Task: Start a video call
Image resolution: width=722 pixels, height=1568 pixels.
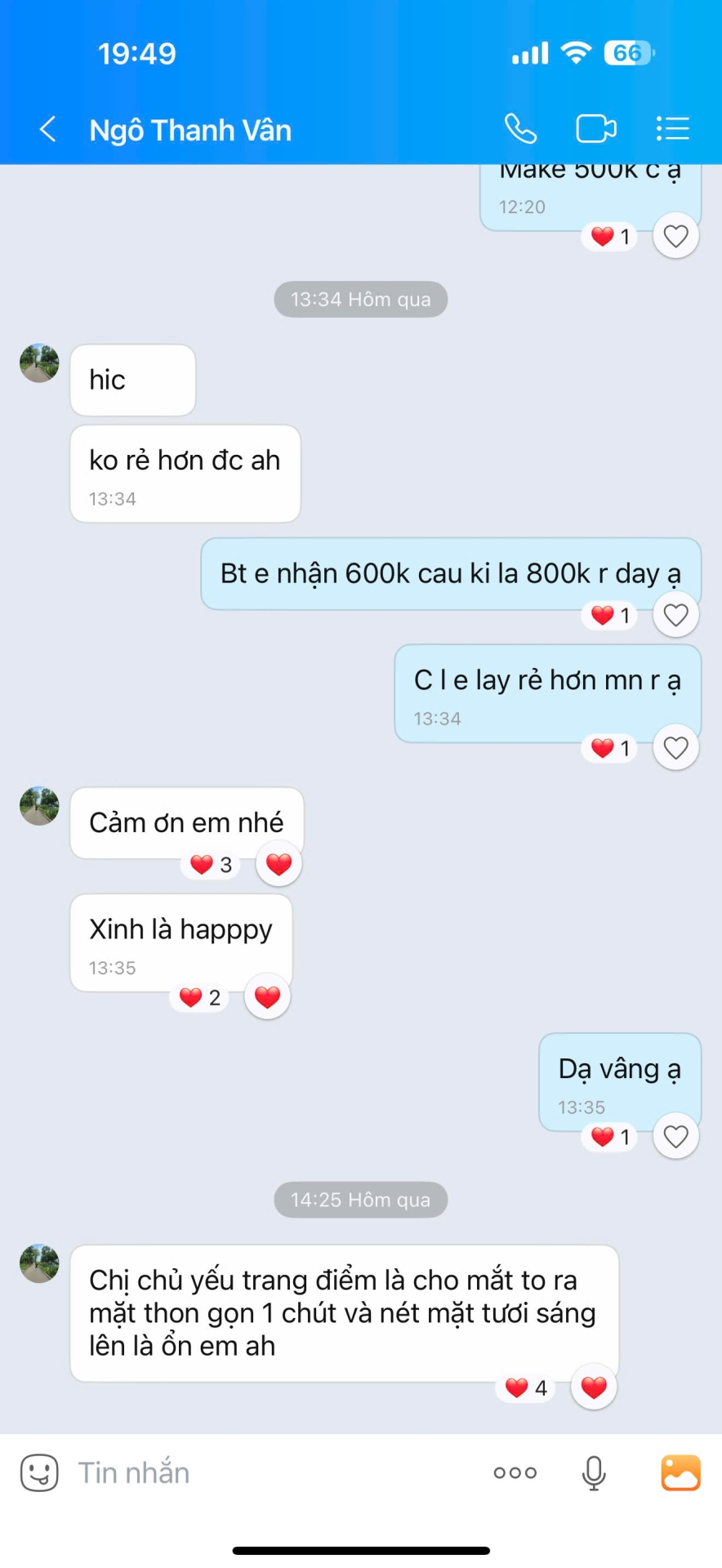Action: [595, 129]
